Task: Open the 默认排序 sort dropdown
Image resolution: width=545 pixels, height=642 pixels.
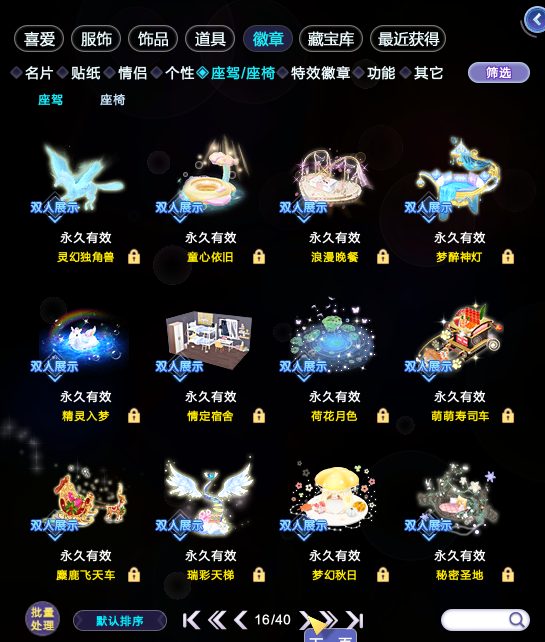Action: pos(120,621)
